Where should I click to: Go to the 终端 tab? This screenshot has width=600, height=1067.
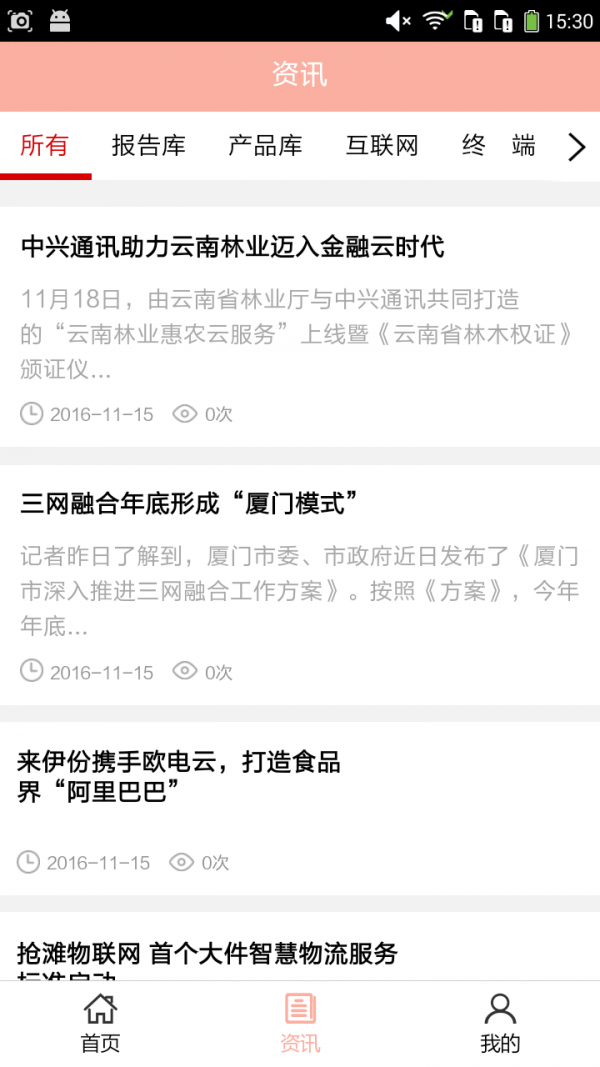tap(498, 146)
